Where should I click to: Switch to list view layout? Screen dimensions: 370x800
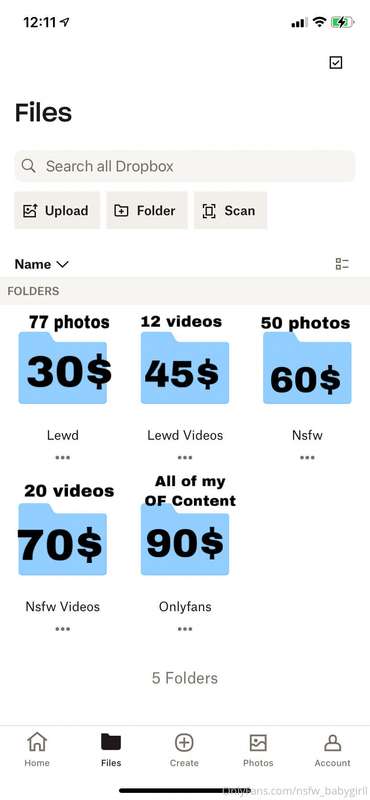pyautogui.click(x=342, y=264)
